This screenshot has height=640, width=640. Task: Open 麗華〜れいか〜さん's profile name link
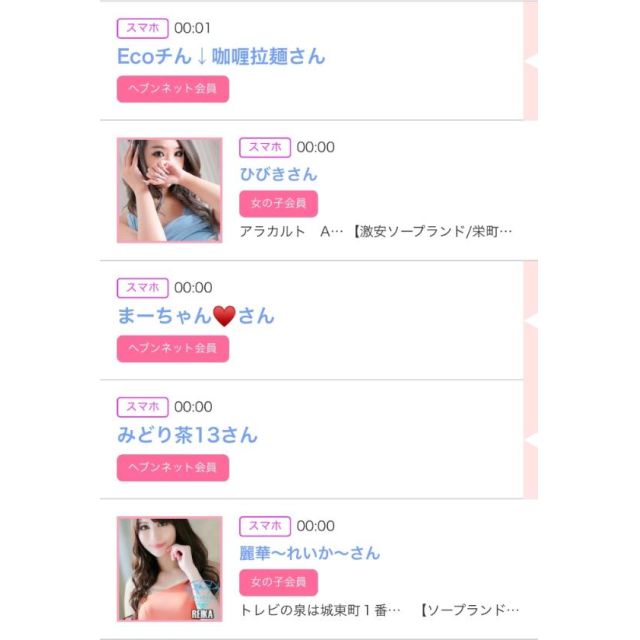point(310,553)
